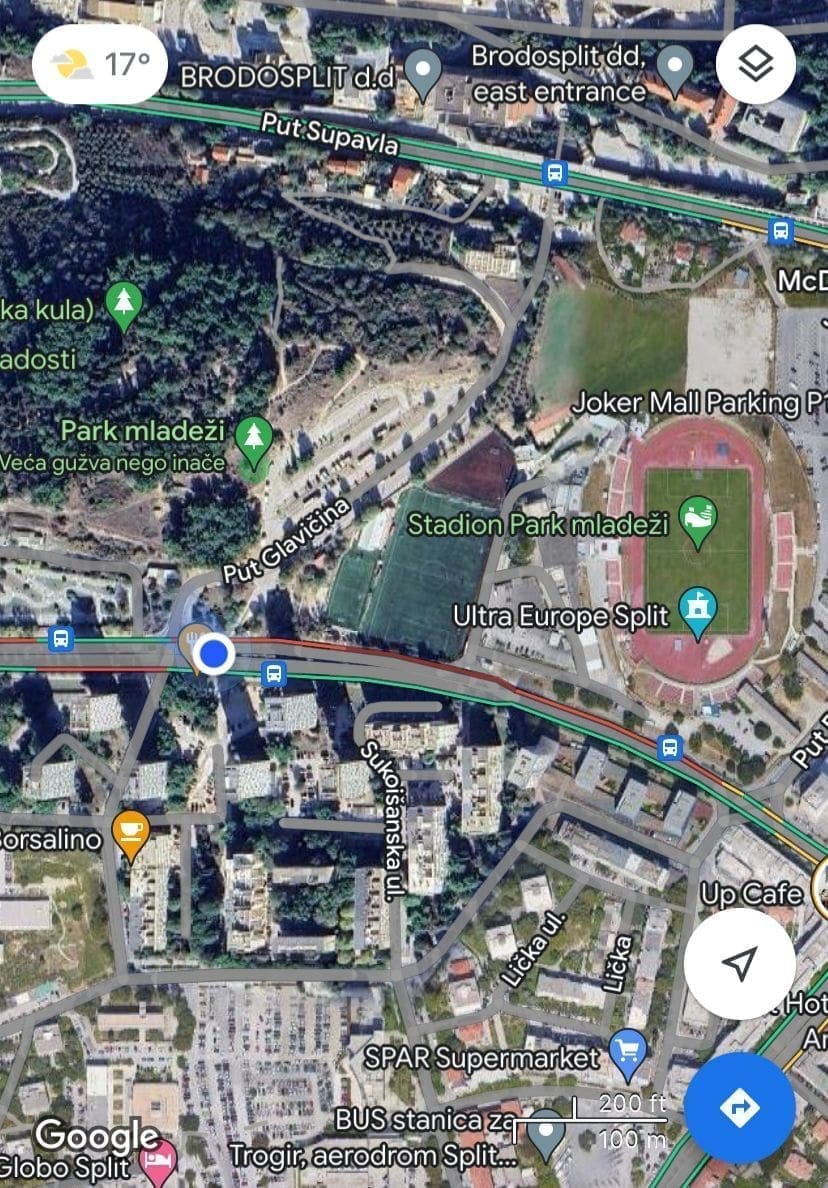Viewport: 828px width, 1188px height.
Task: Select the bus stop icon on Put Supavla
Action: pyautogui.click(x=554, y=173)
